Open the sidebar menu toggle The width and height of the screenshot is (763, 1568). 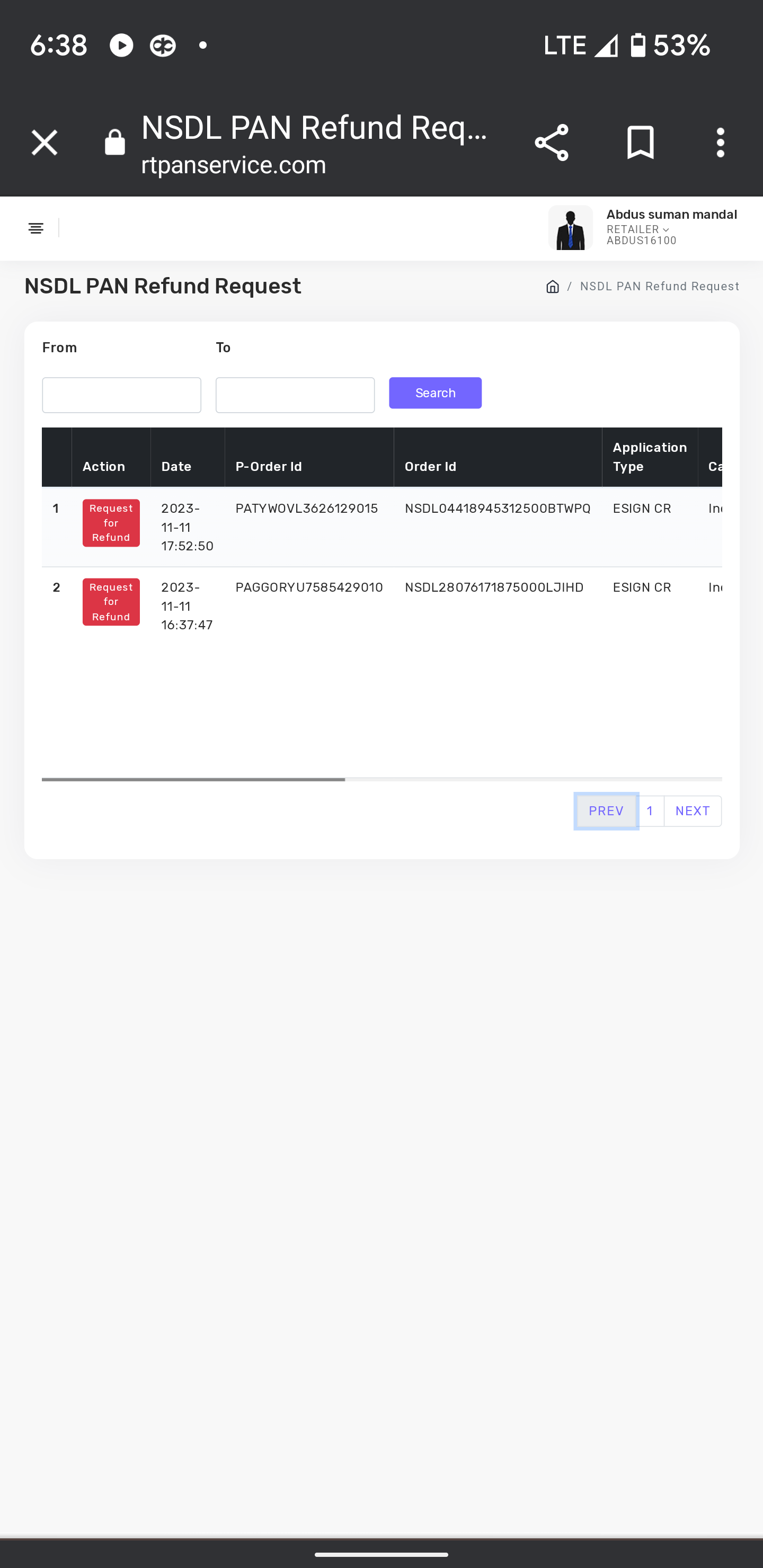[x=36, y=228]
